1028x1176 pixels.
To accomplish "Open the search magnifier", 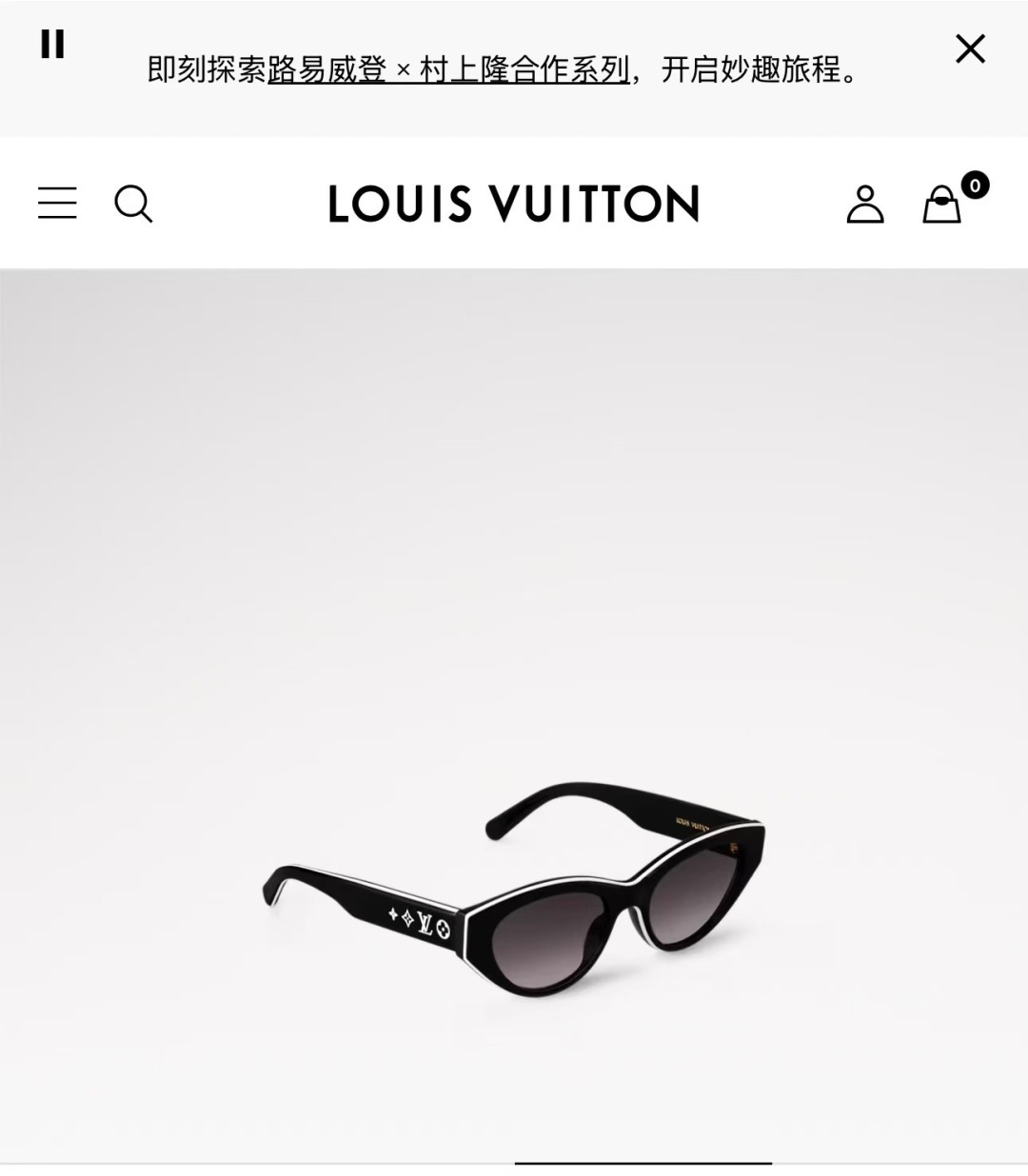I will [133, 204].
